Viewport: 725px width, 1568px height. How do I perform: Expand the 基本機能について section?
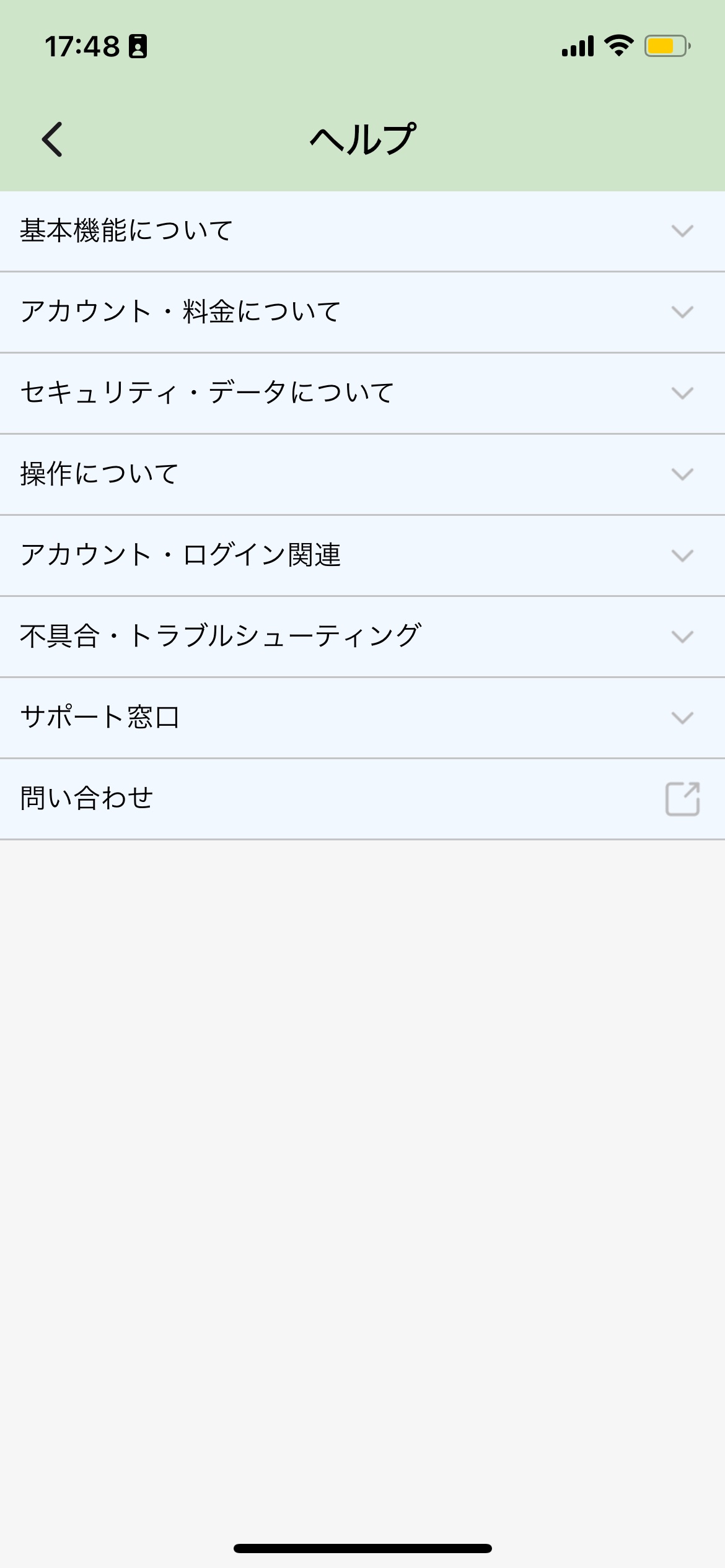click(x=362, y=231)
